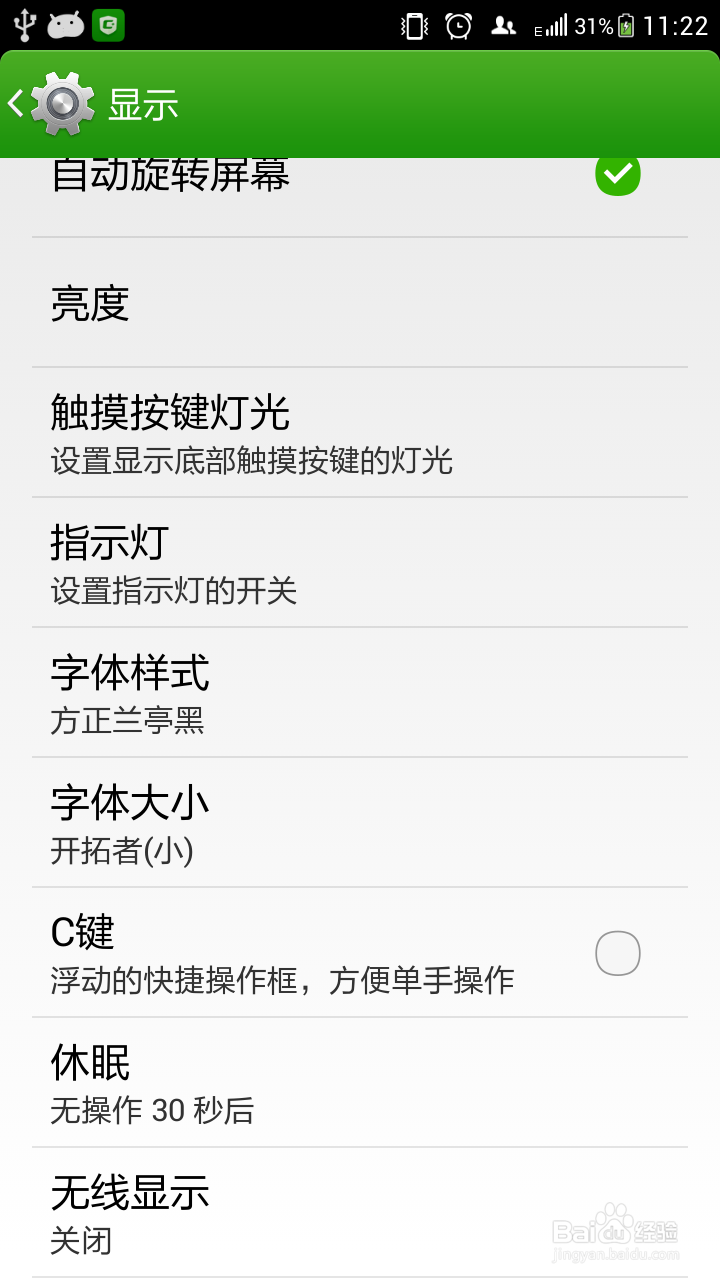Open 无线显示 wireless display settings
The height and width of the screenshot is (1280, 720).
click(x=360, y=1213)
